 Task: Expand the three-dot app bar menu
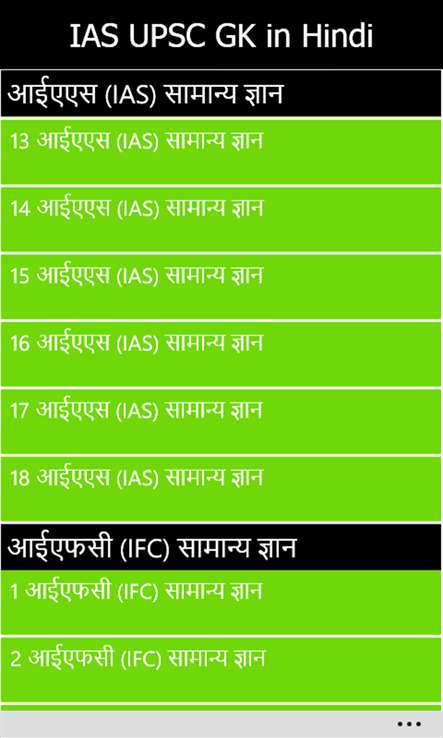tap(409, 724)
